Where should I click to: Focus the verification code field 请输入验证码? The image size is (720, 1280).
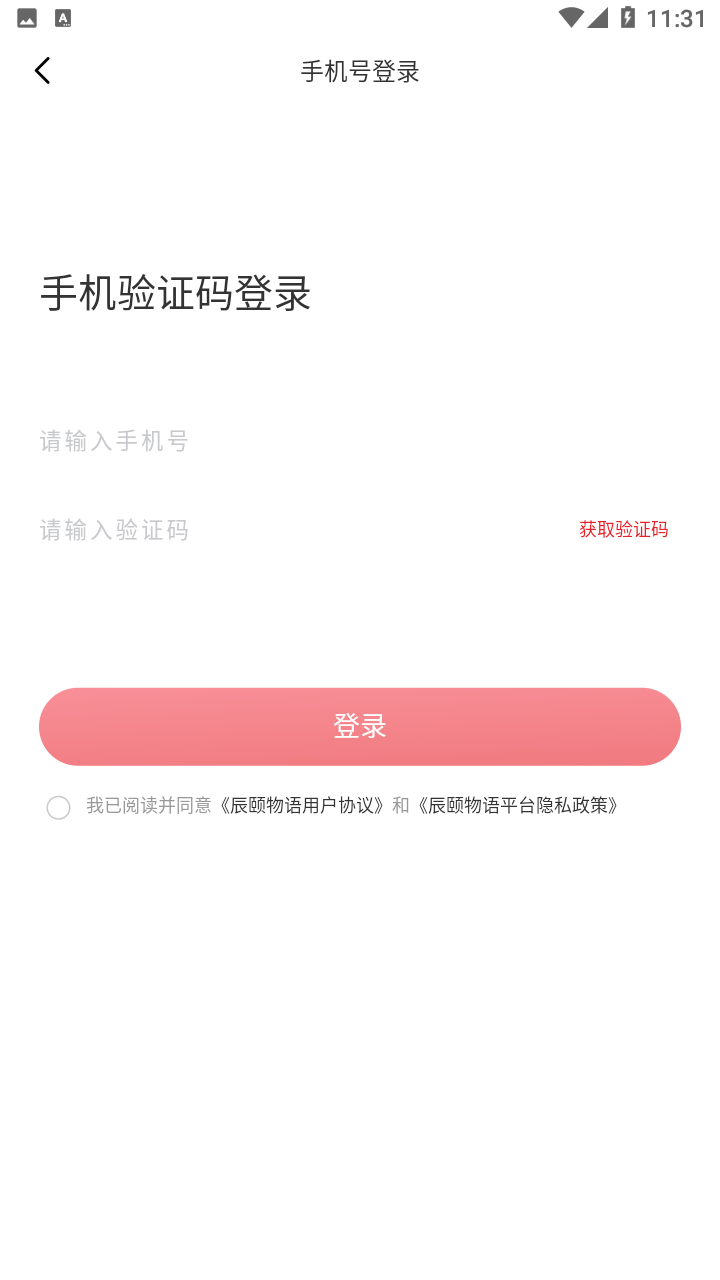point(300,530)
